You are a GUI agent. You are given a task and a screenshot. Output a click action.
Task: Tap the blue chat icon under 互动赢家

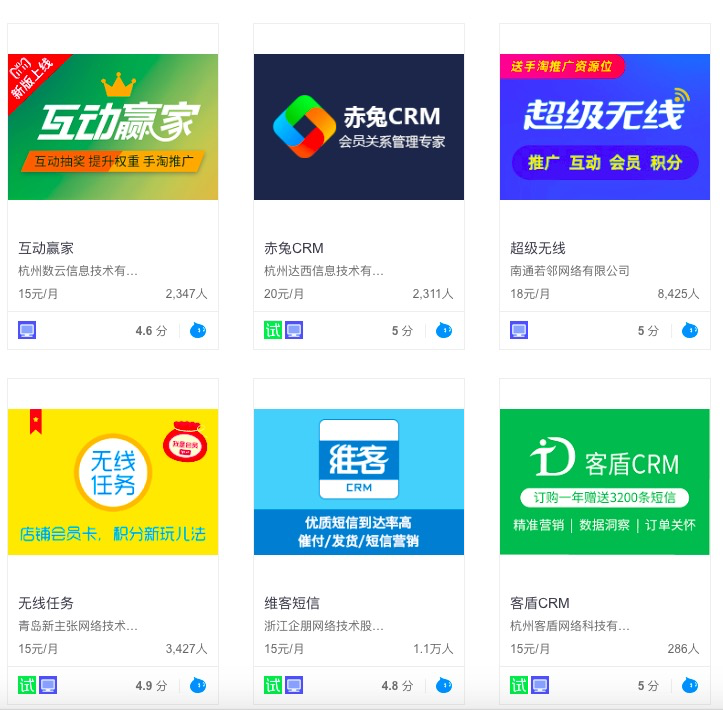[x=197, y=330]
